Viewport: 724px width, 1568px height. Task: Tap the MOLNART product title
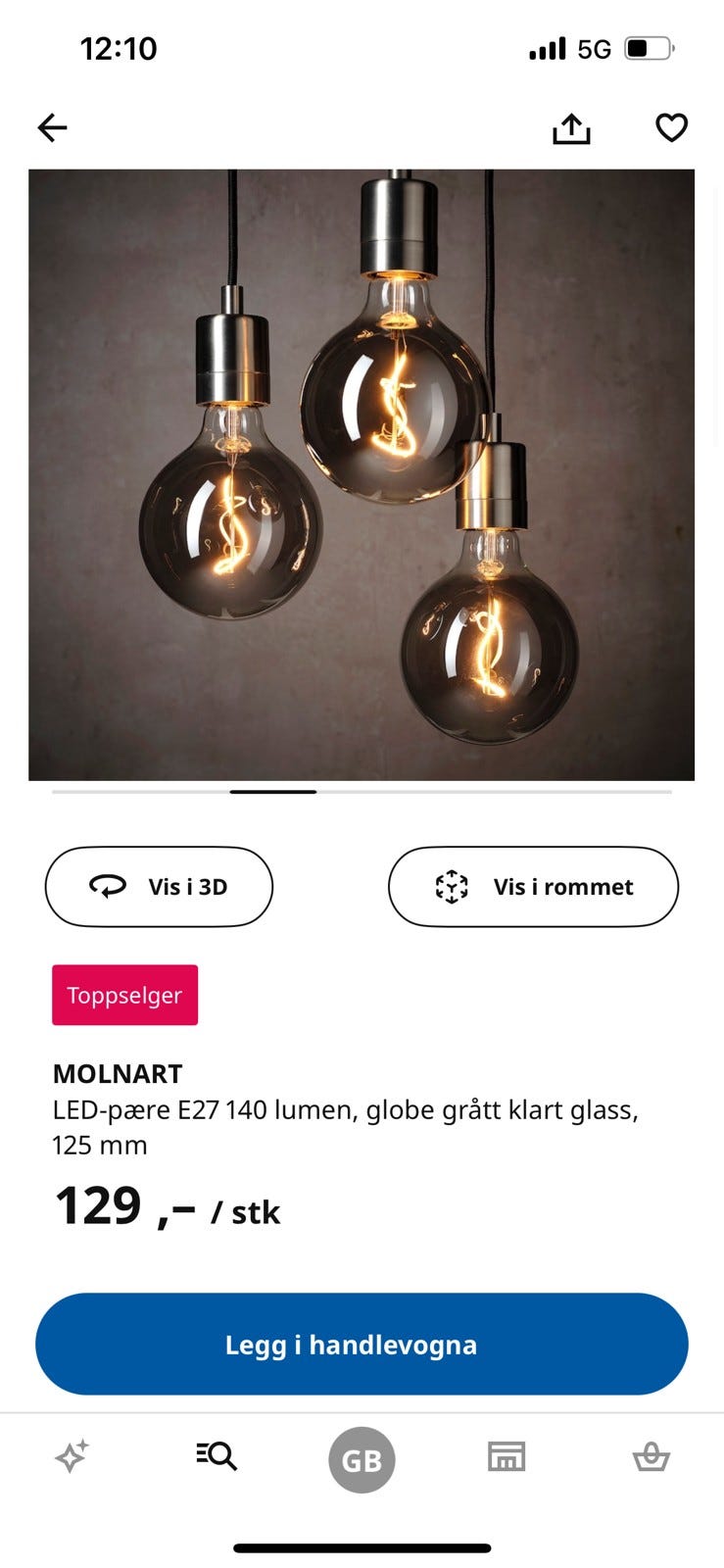click(119, 1073)
